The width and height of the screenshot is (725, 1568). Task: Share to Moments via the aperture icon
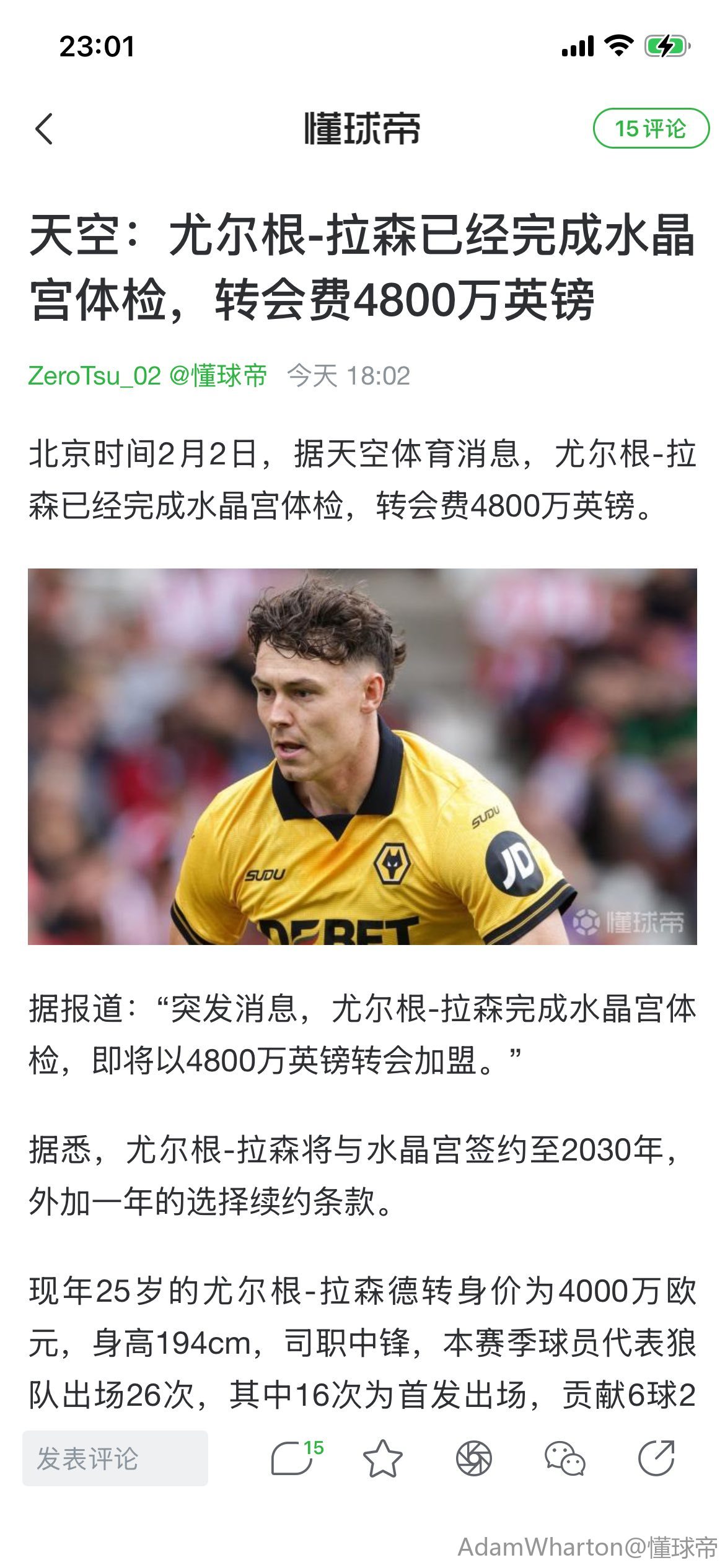(x=474, y=1458)
